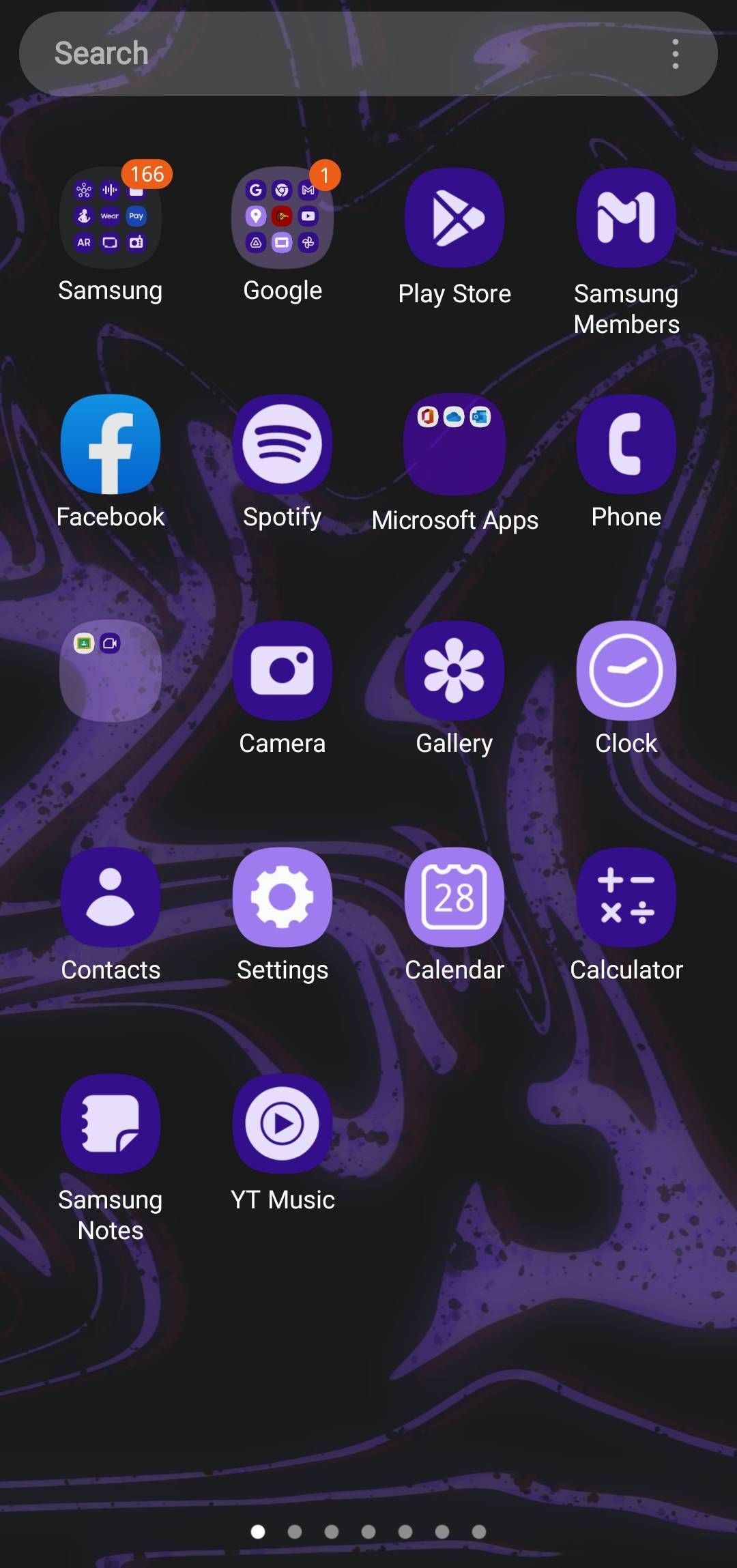Screen dimensions: 737x1568
Task: View your Contacts
Action: [111, 897]
